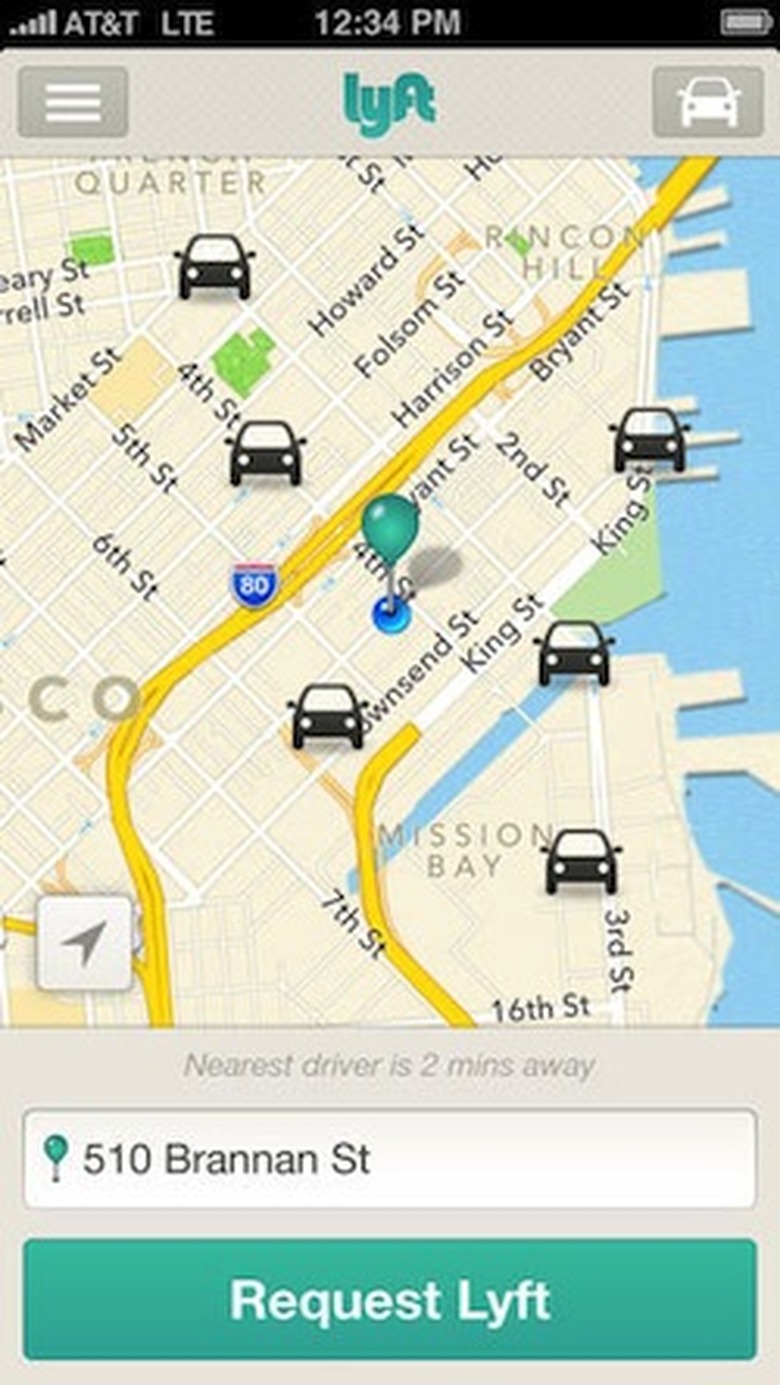Image resolution: width=780 pixels, height=1385 pixels.
Task: Tap the car icon in top bar
Action: coord(708,102)
